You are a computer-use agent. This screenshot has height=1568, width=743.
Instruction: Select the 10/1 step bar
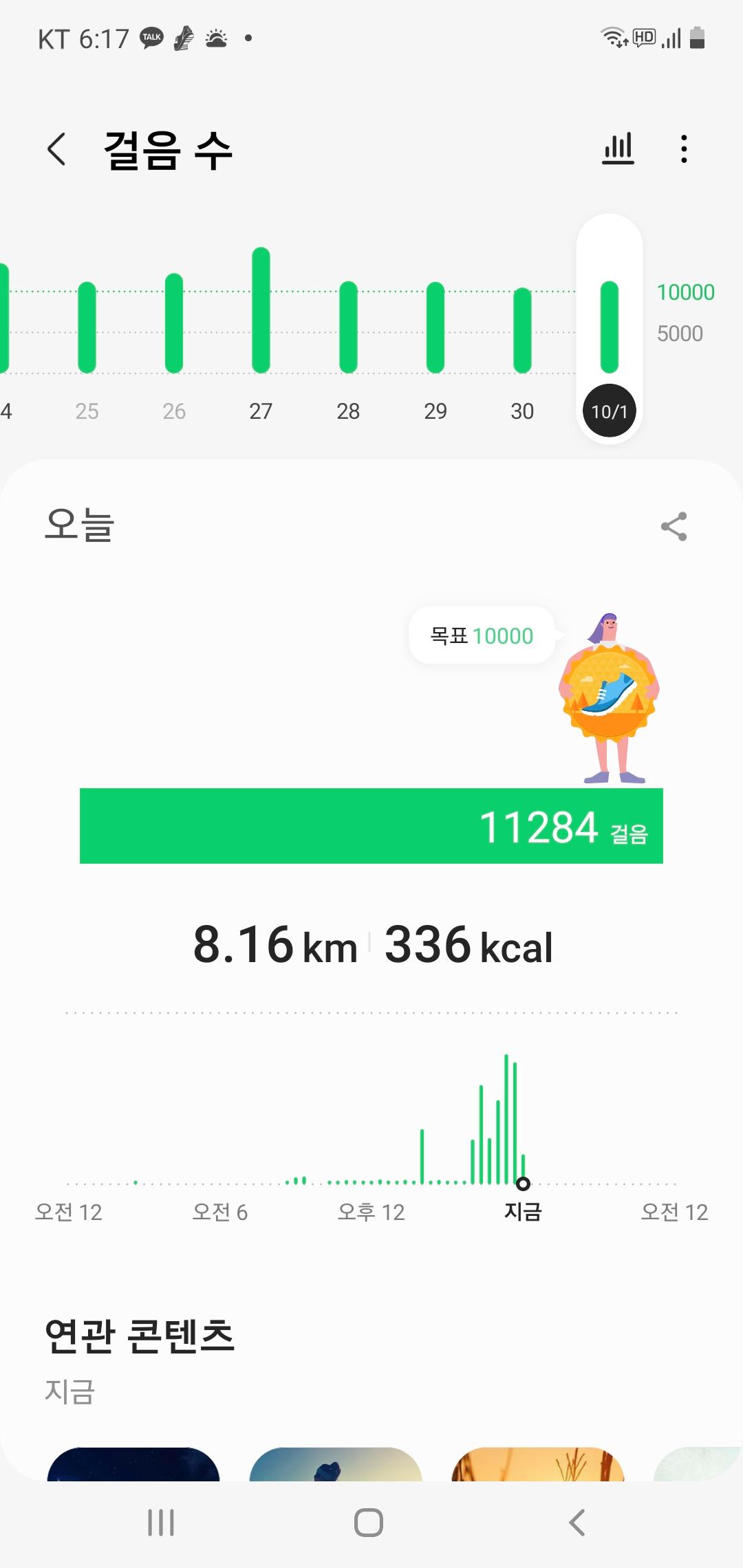point(610,327)
